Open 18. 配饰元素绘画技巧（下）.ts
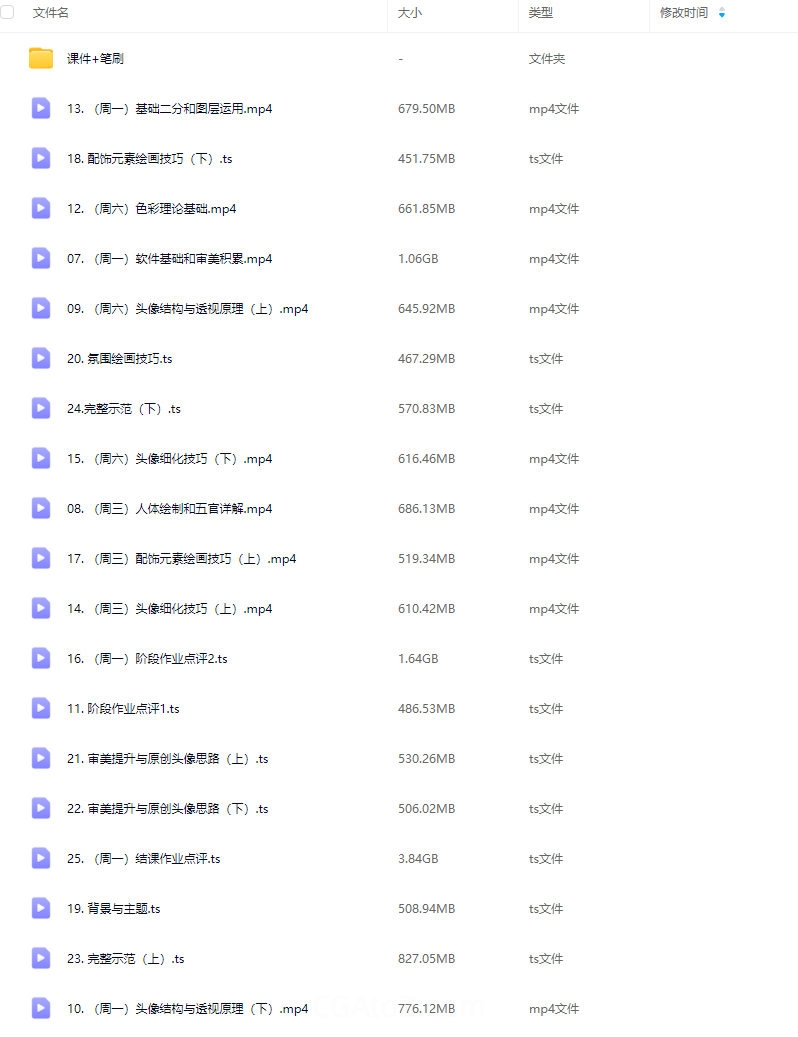The image size is (798, 1037). coord(150,159)
